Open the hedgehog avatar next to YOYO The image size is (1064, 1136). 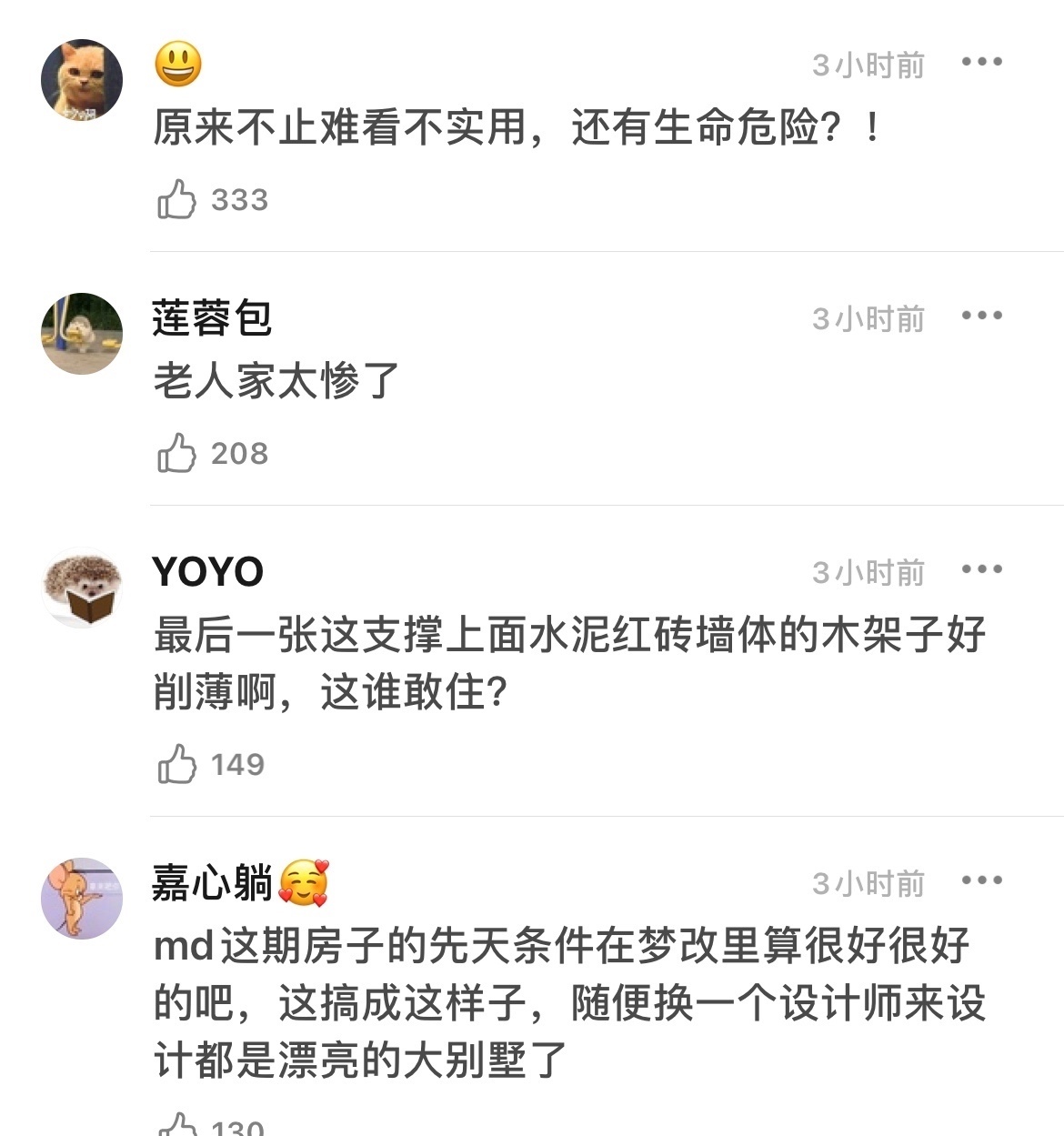pos(82,587)
